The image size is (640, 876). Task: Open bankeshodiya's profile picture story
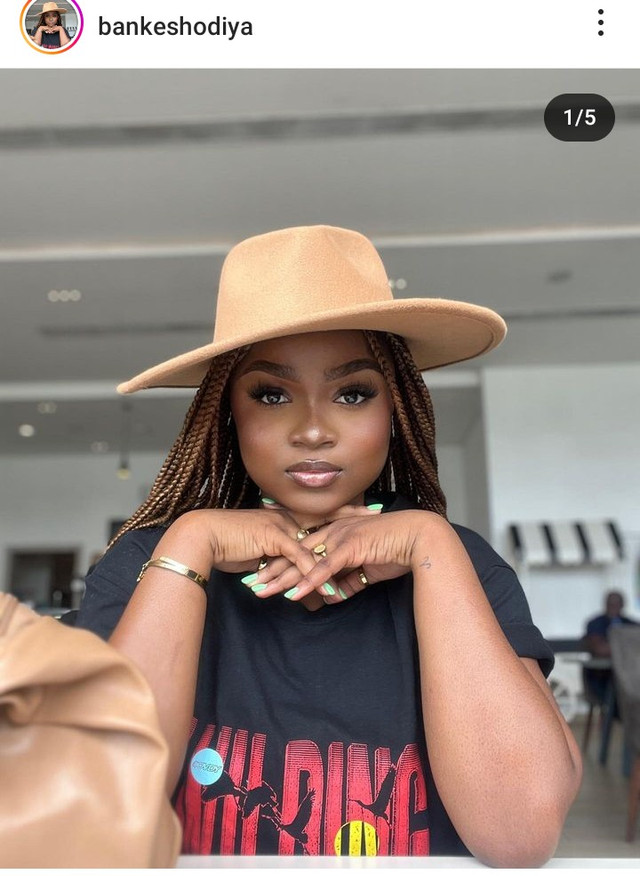point(51,24)
